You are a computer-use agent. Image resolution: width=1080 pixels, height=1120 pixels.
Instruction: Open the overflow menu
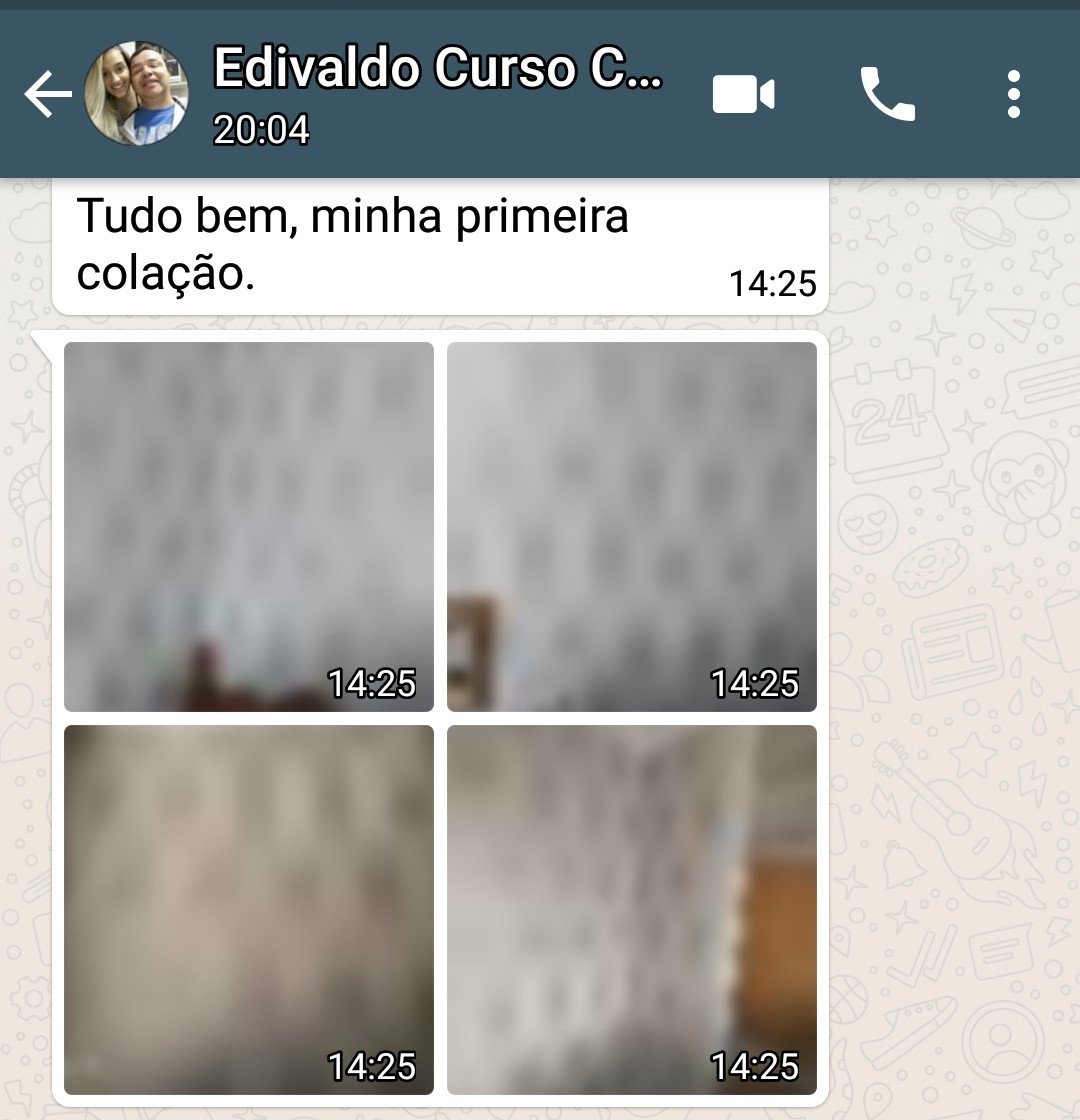click(1014, 96)
